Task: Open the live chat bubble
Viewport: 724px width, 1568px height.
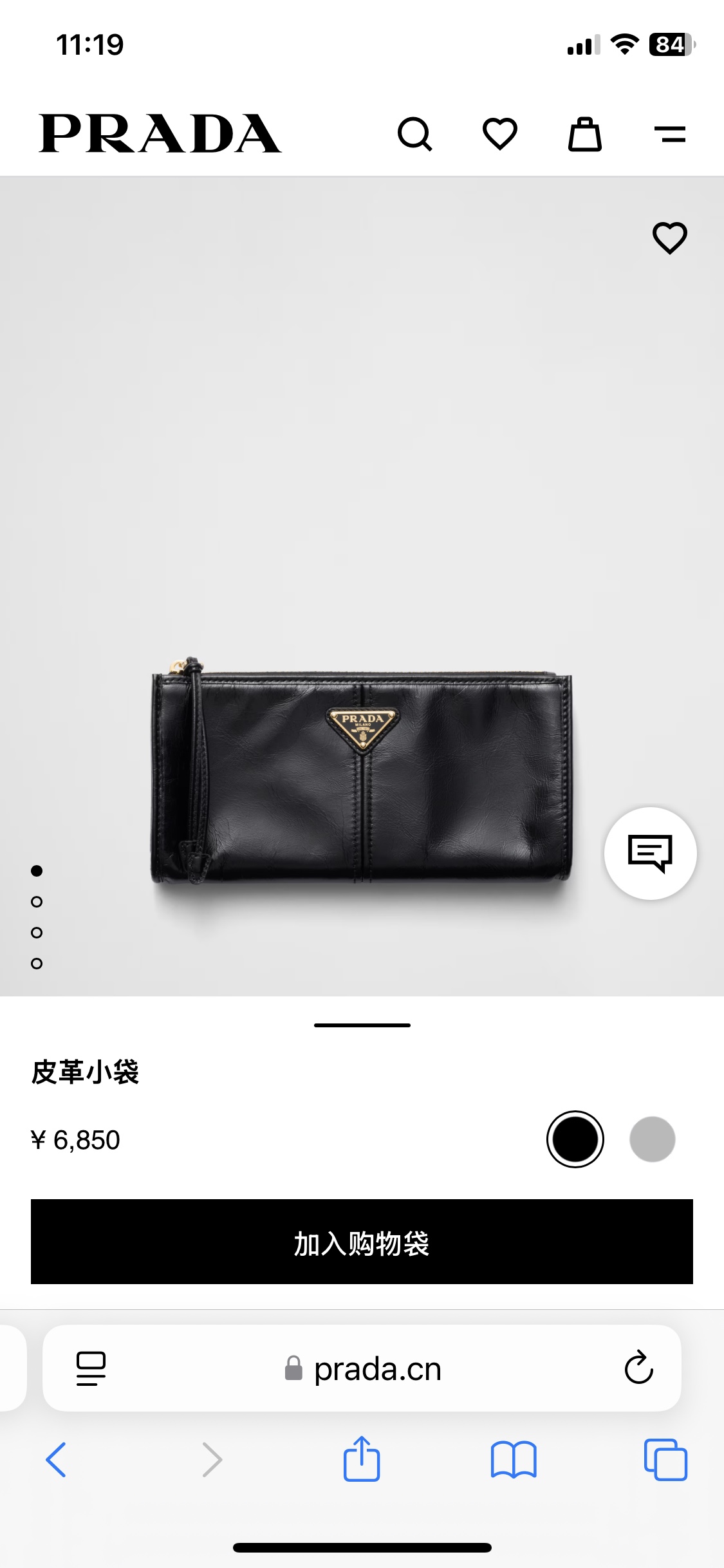Action: click(x=650, y=853)
